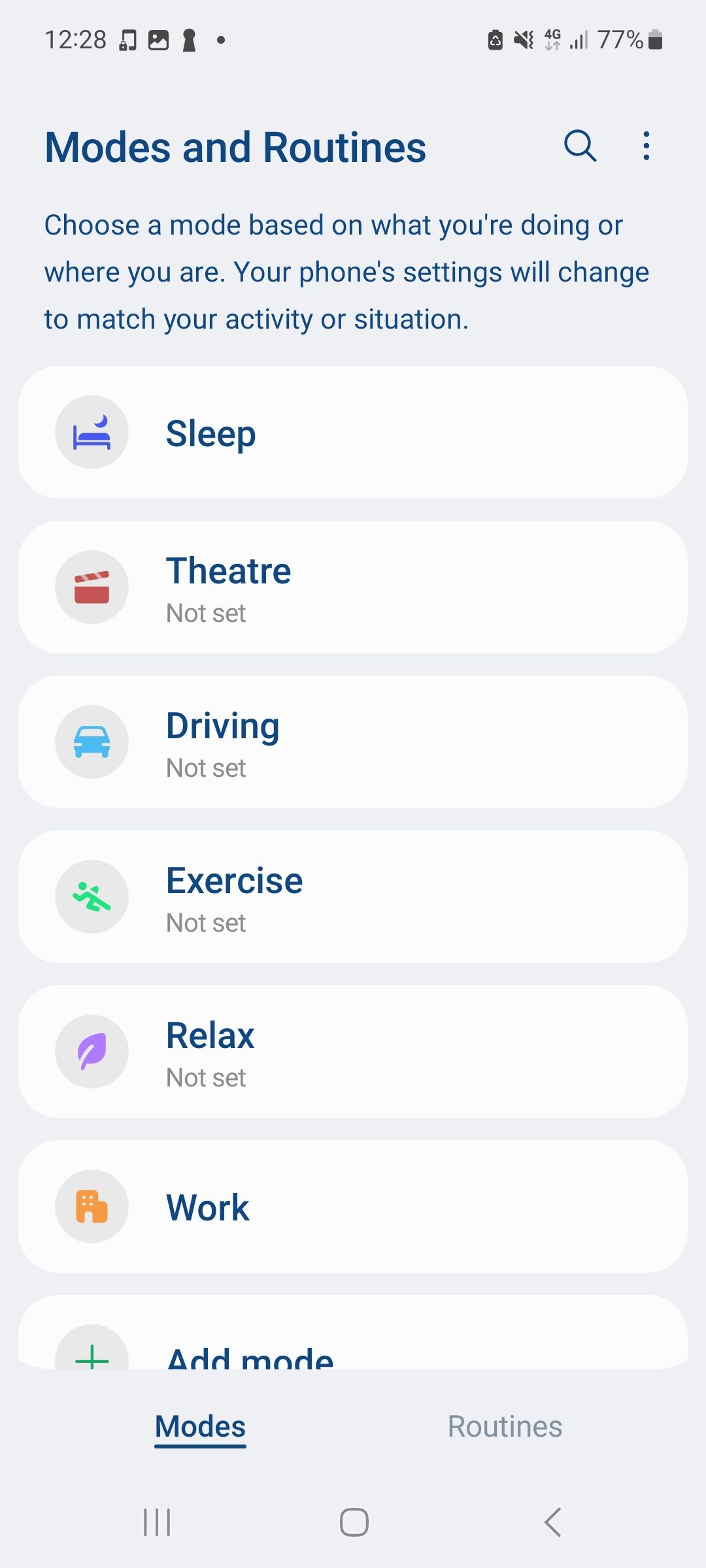Add a new mode
This screenshot has width=706, height=1568.
353,1346
